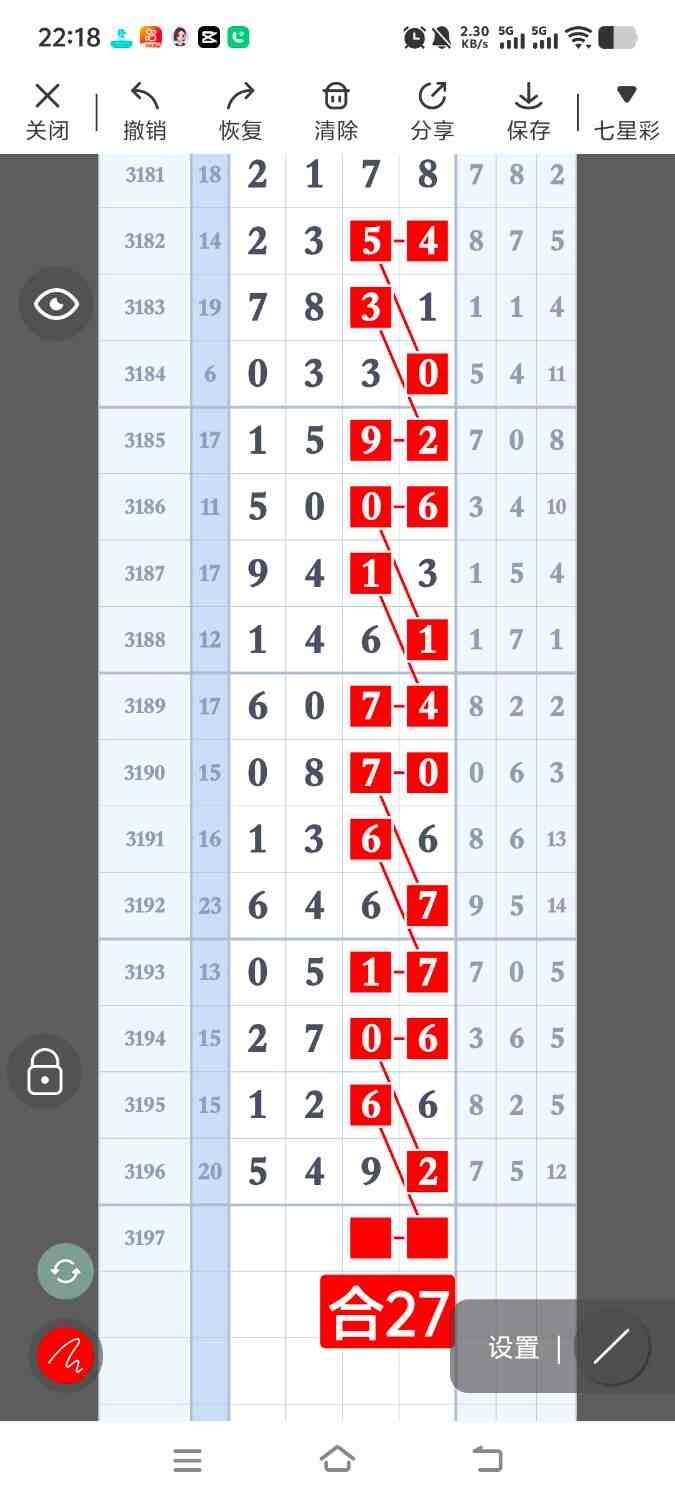Close the chart editor
This screenshot has height=1500, width=675.
pyautogui.click(x=47, y=110)
